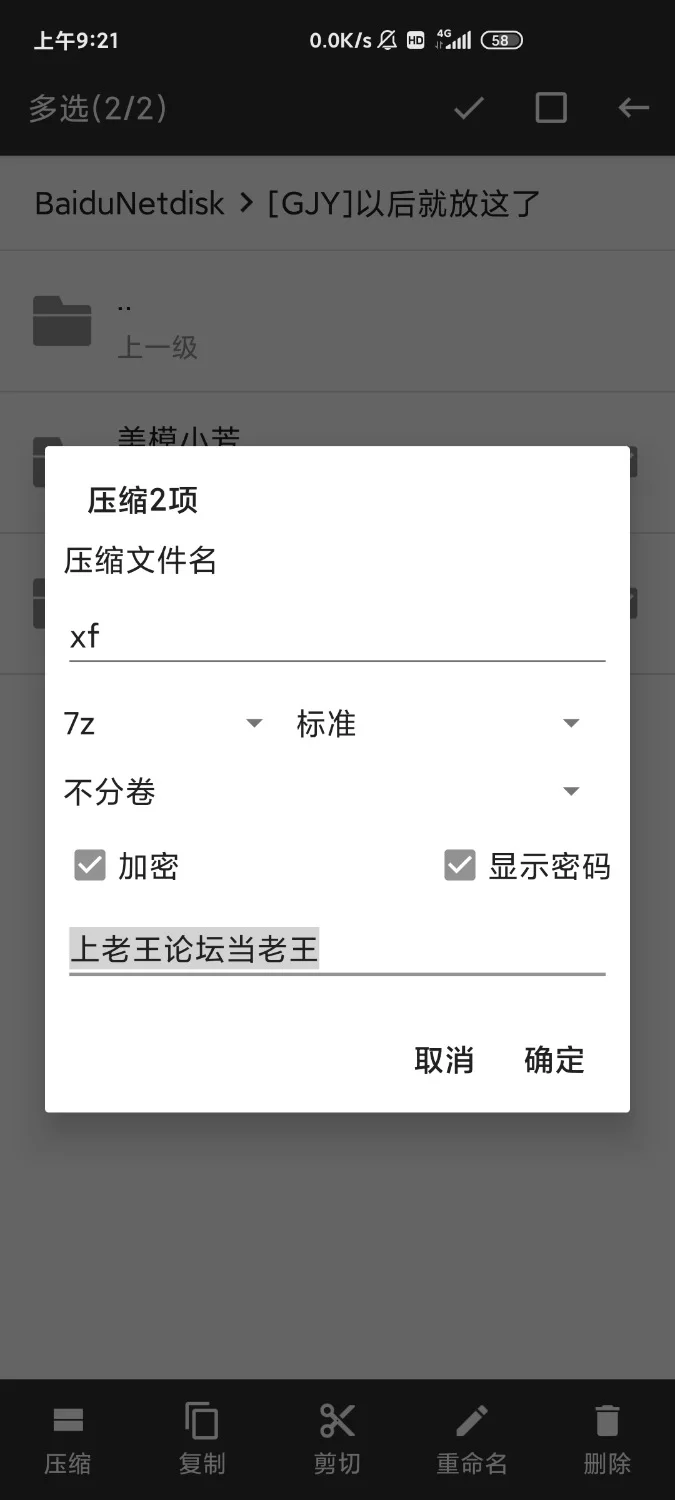675x1500 pixels.
Task: Tap the select-all checkmark icon in top bar
Action: click(x=469, y=108)
